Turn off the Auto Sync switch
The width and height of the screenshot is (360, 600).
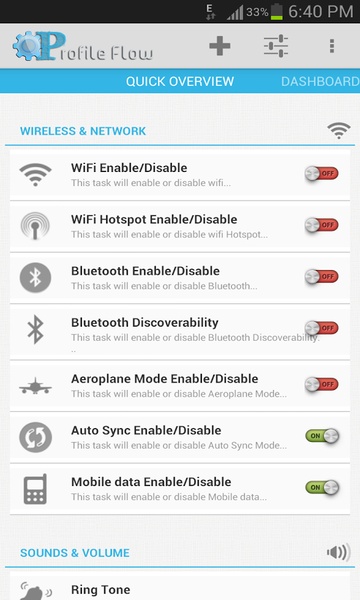click(322, 436)
